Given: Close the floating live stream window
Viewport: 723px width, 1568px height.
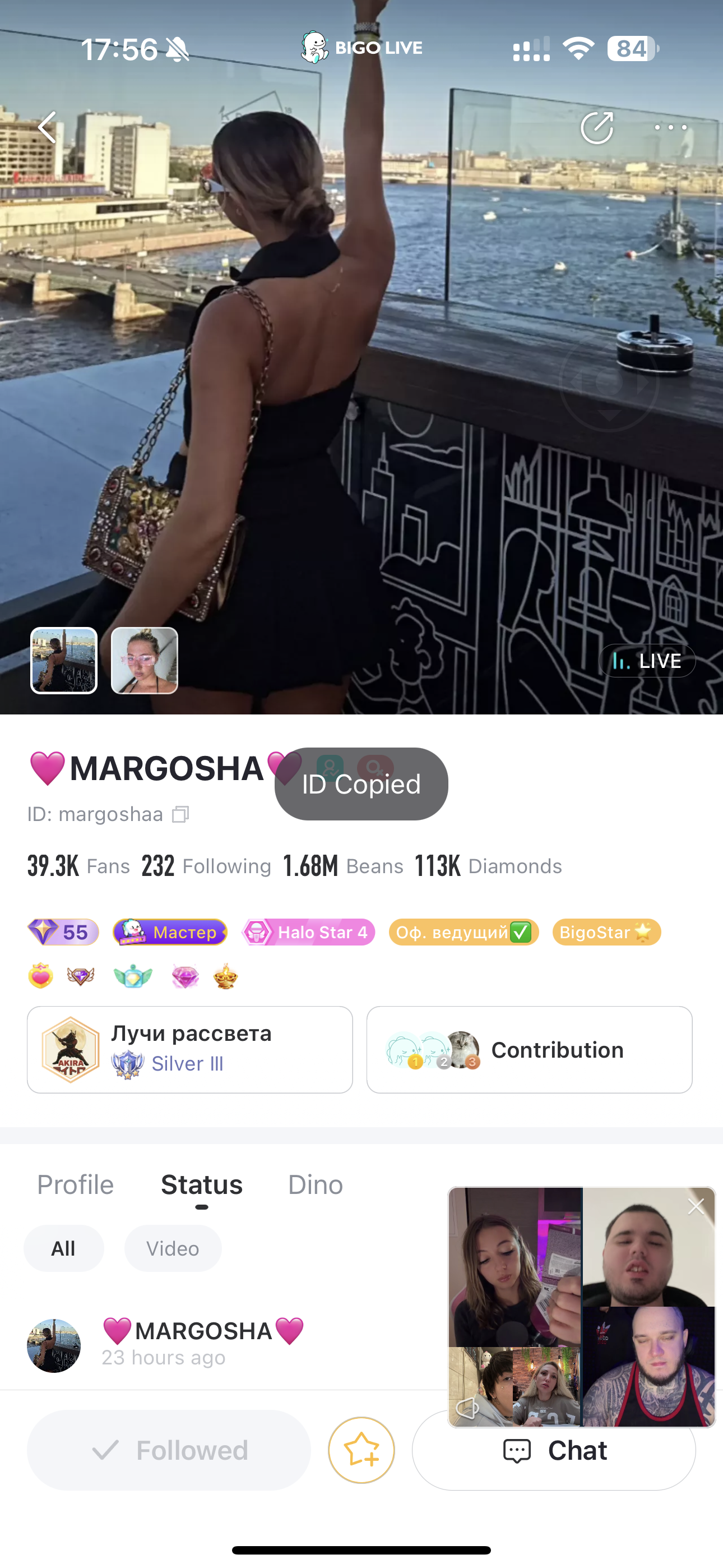Looking at the screenshot, I should tap(696, 1206).
